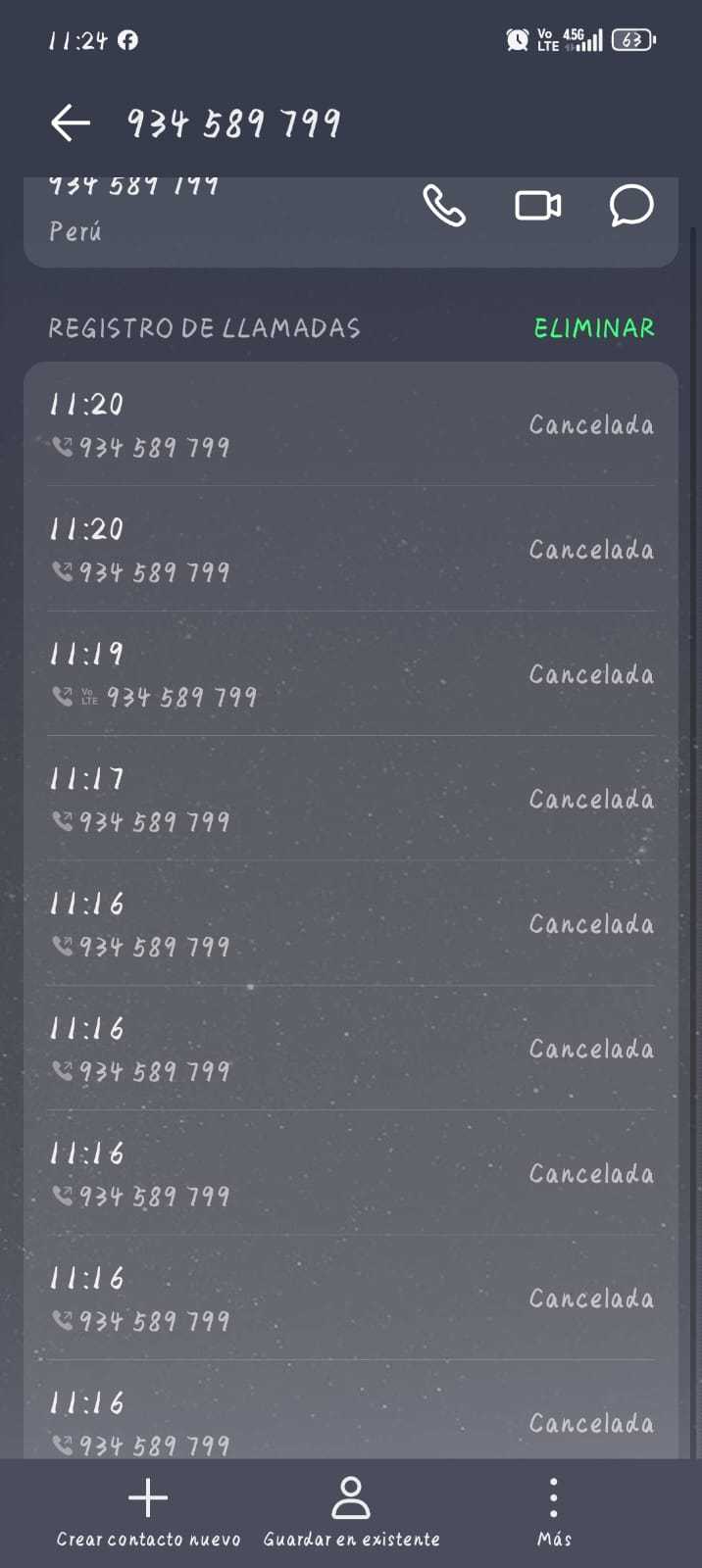
Task: Tap ELIMINAR to delete call log
Action: 594,328
